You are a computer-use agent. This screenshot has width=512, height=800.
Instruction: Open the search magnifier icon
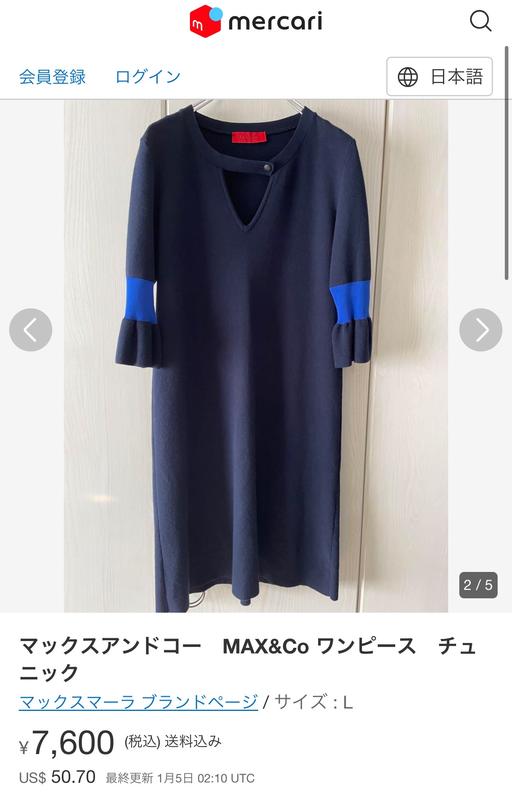480,21
